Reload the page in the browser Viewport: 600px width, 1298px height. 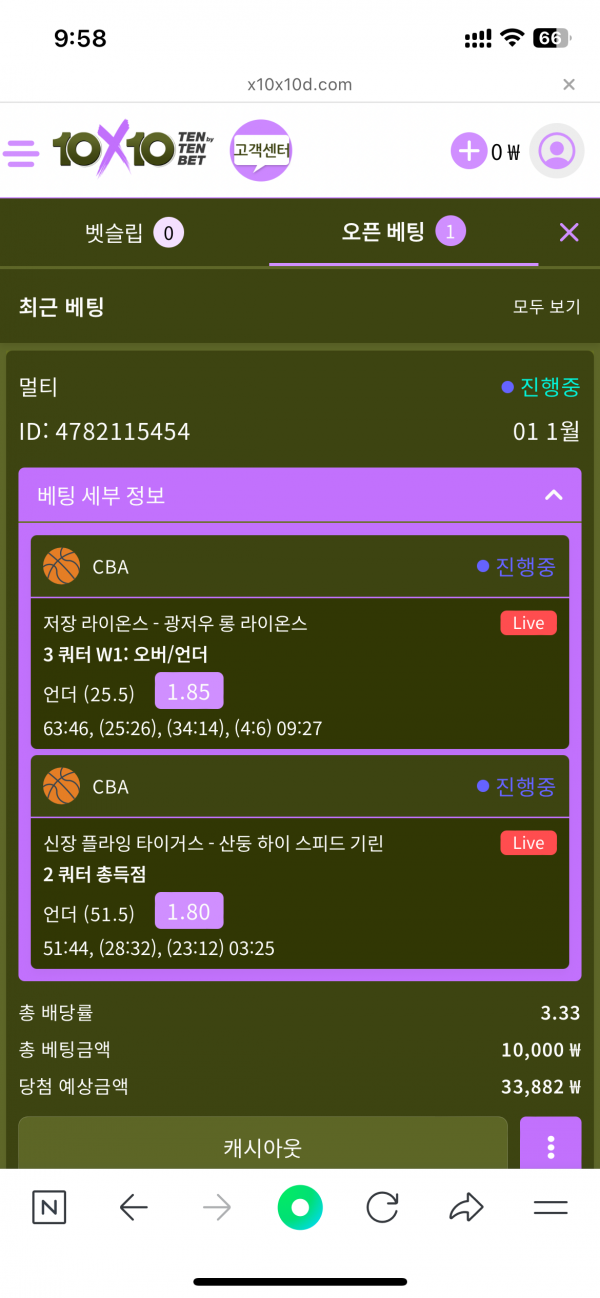click(x=382, y=1208)
